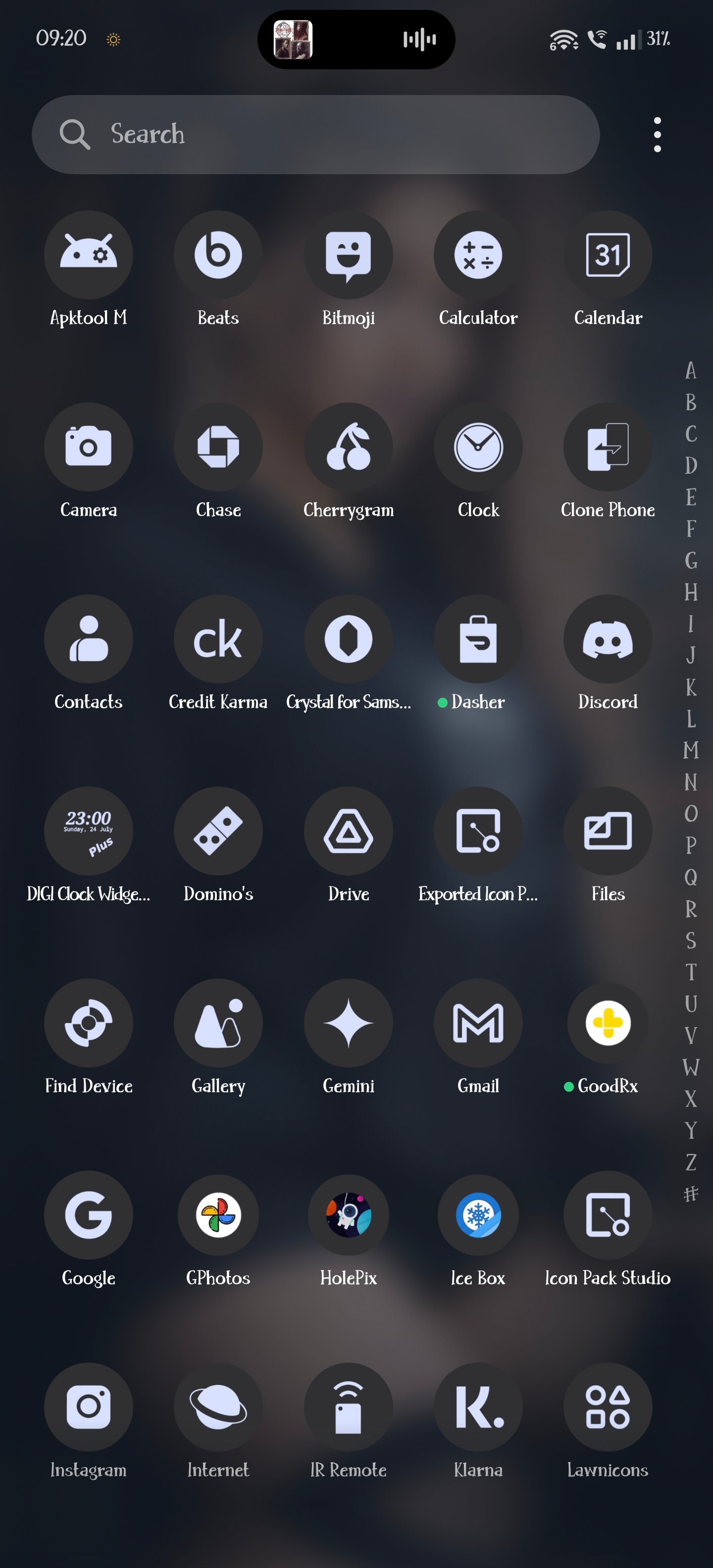Viewport: 713px width, 1568px height.
Task: Open the Domino's app
Action: pyautogui.click(x=218, y=831)
